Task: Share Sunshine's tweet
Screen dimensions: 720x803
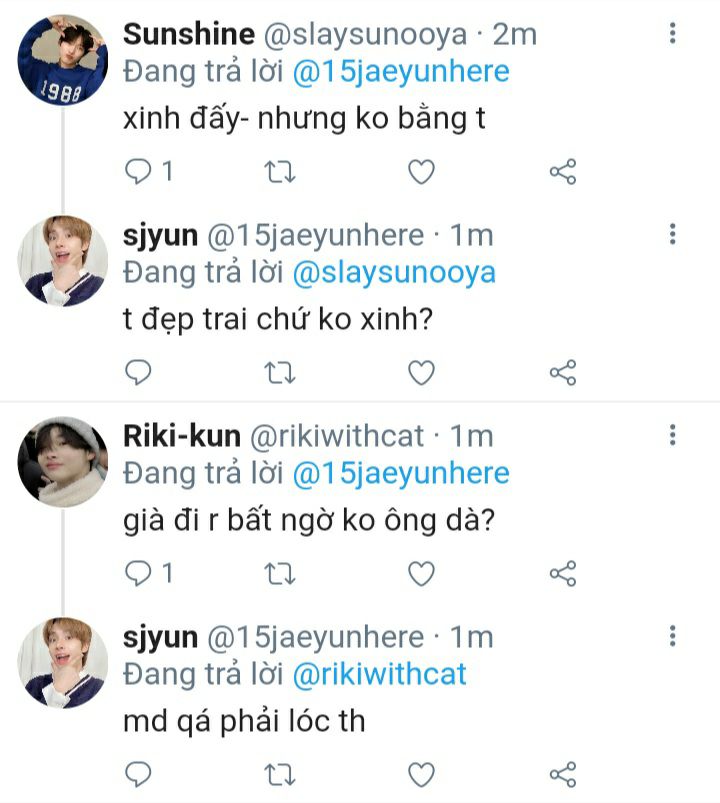Action: tap(563, 172)
